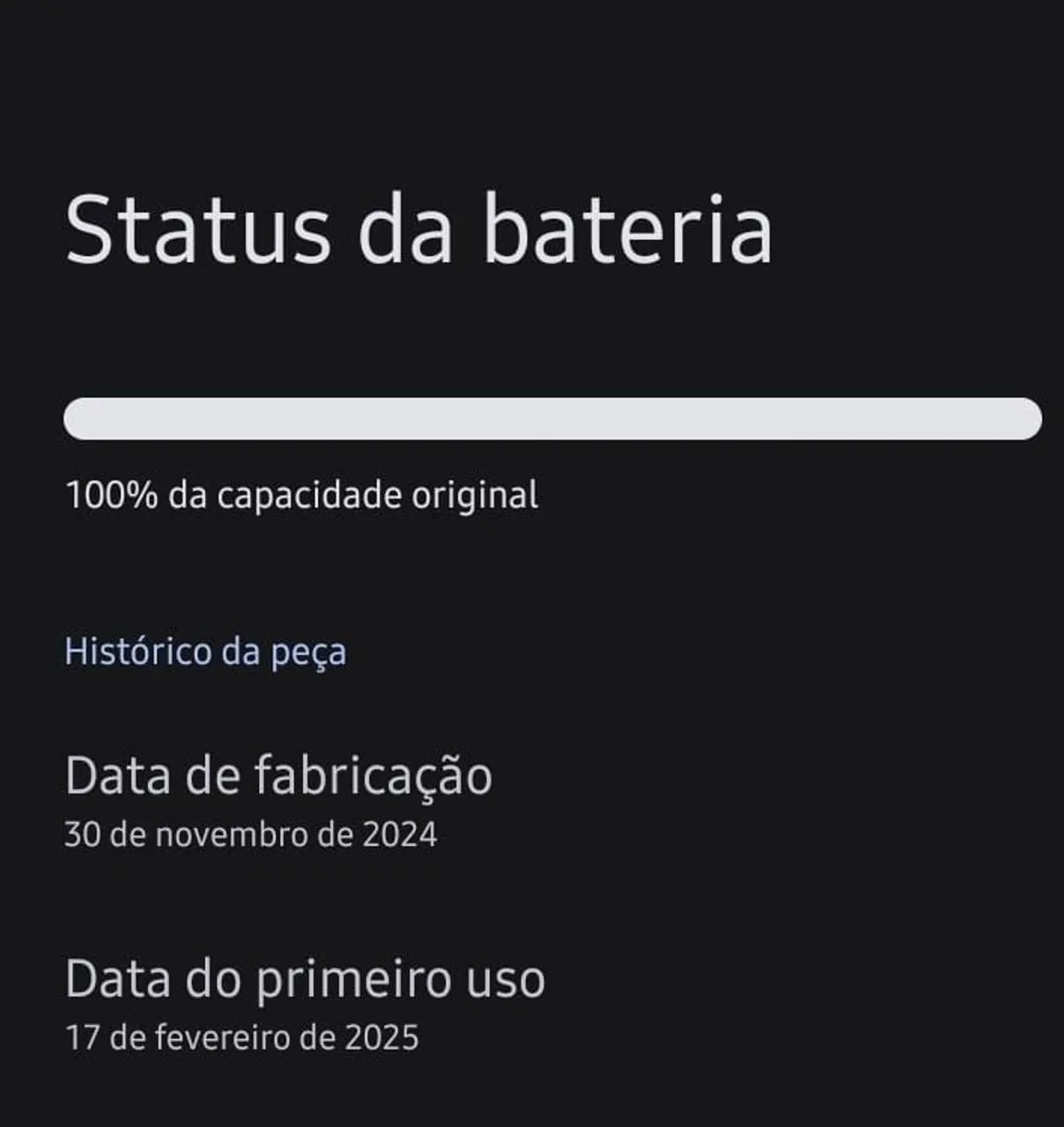Tap the 100% da capacidade original label

click(x=304, y=494)
